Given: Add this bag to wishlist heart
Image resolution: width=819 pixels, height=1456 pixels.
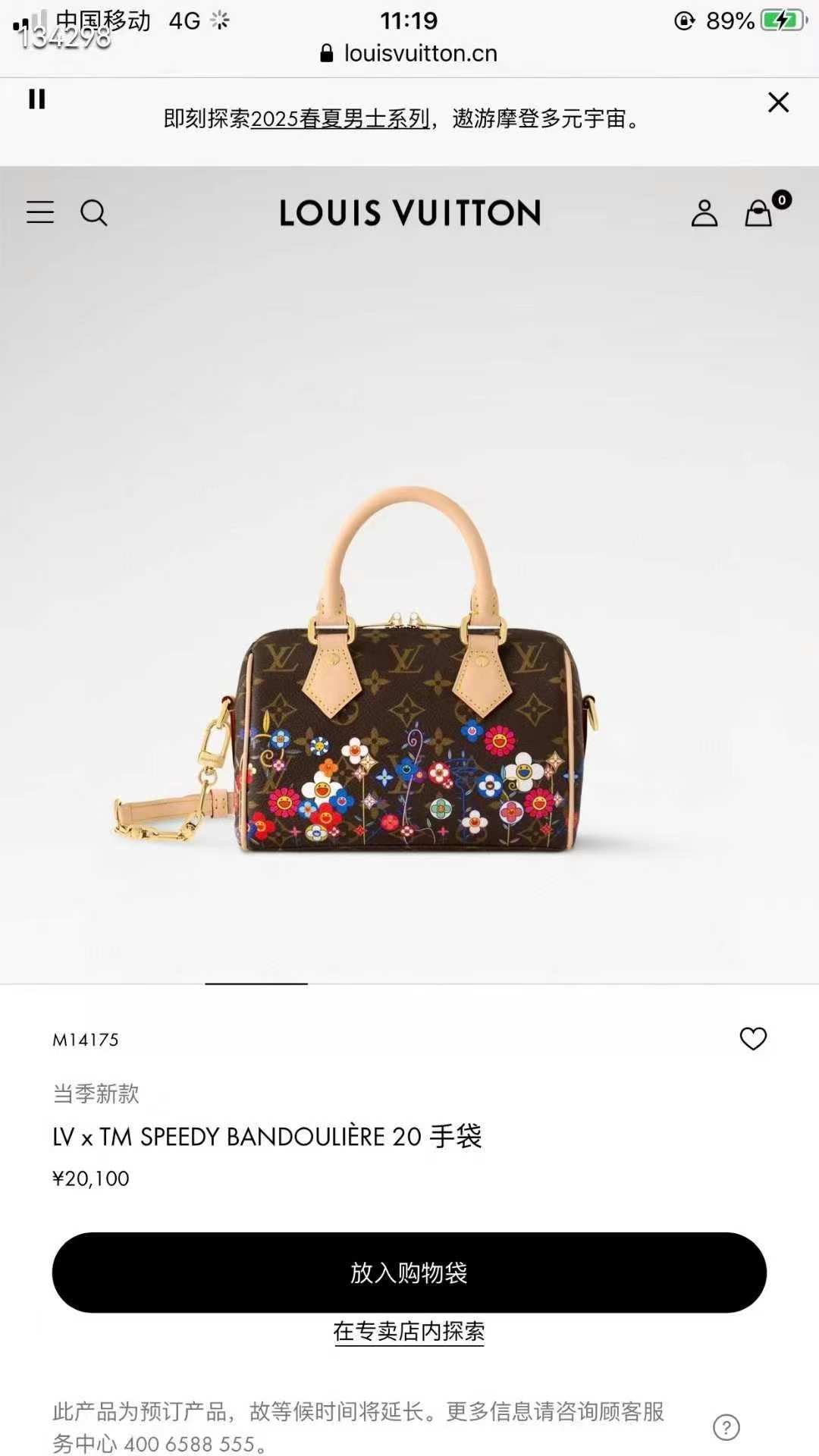Looking at the screenshot, I should pos(753,1038).
